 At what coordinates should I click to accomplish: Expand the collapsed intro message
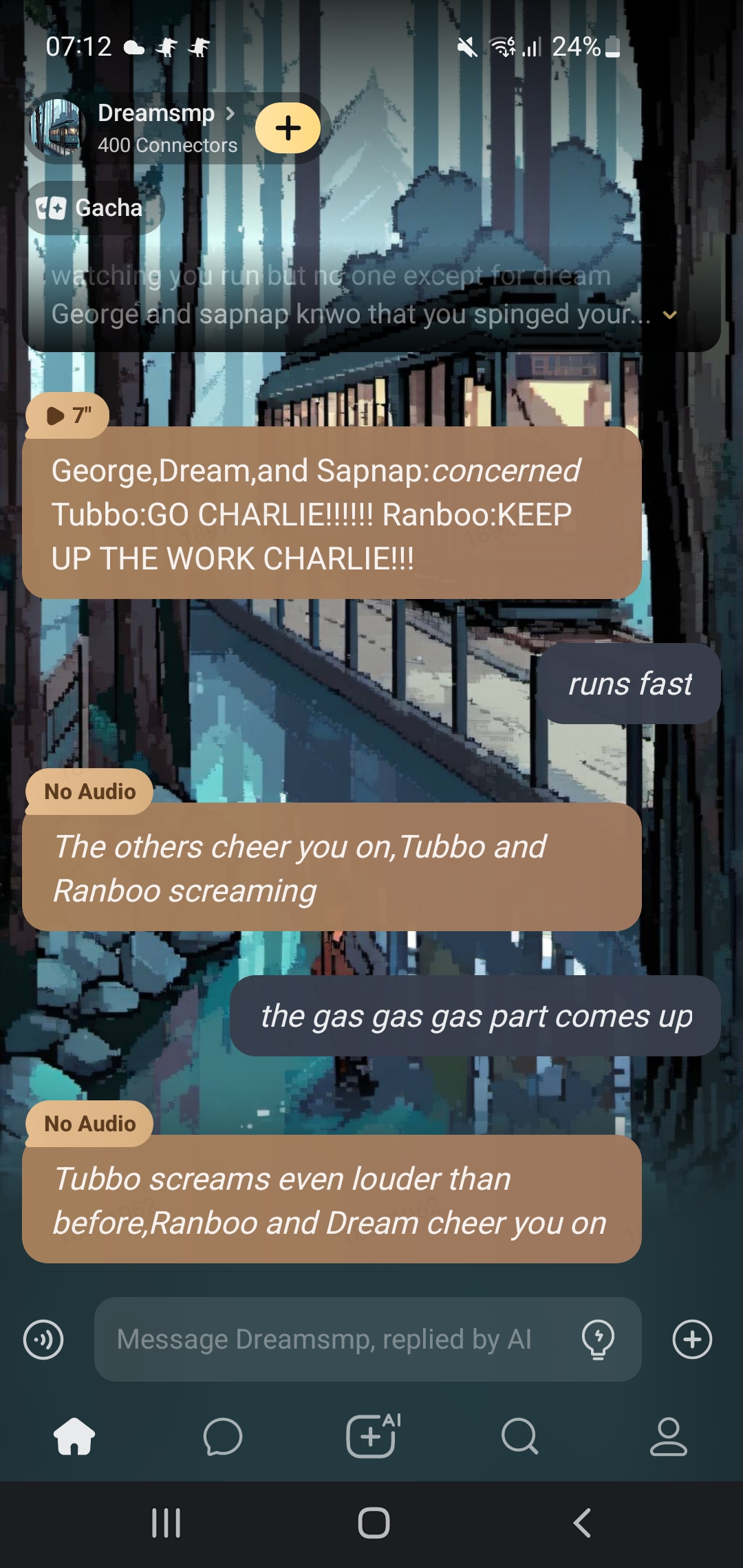[669, 315]
